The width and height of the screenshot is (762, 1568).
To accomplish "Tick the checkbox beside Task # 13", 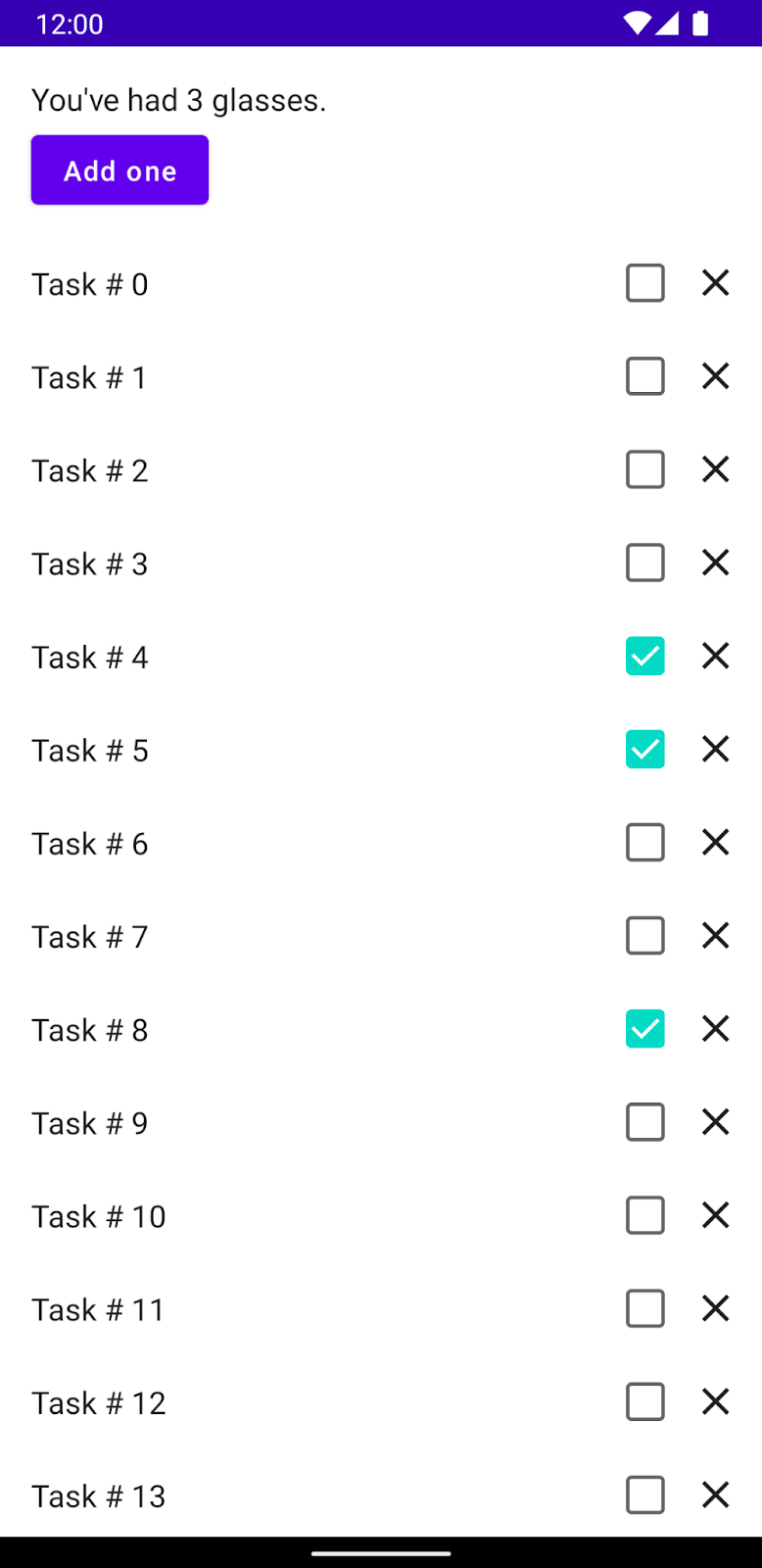I will (x=644, y=1494).
